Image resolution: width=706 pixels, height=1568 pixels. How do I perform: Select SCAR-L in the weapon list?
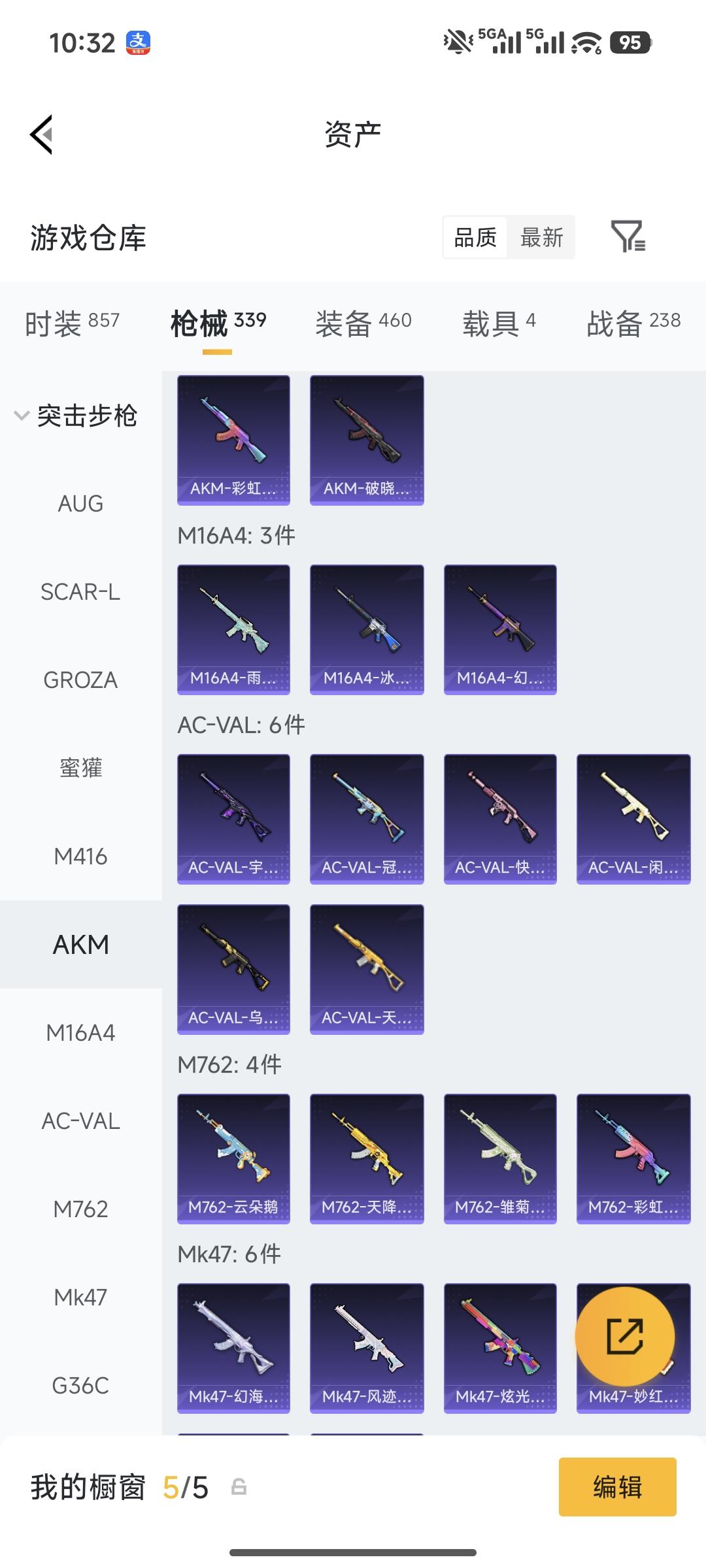[80, 592]
